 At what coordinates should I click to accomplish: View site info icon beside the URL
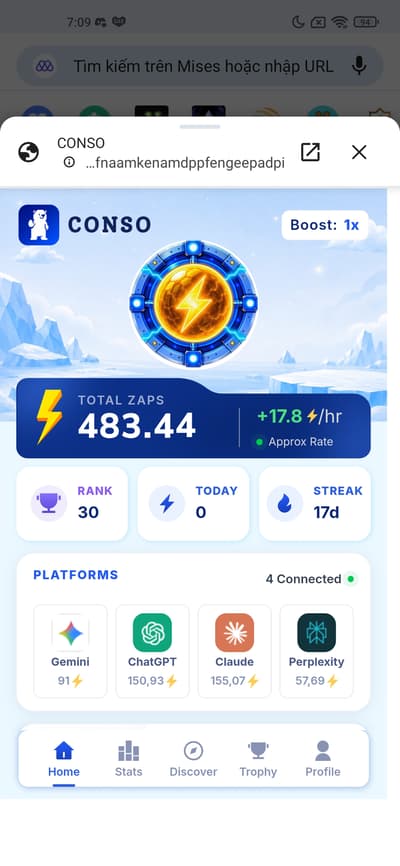pyautogui.click(x=69, y=162)
